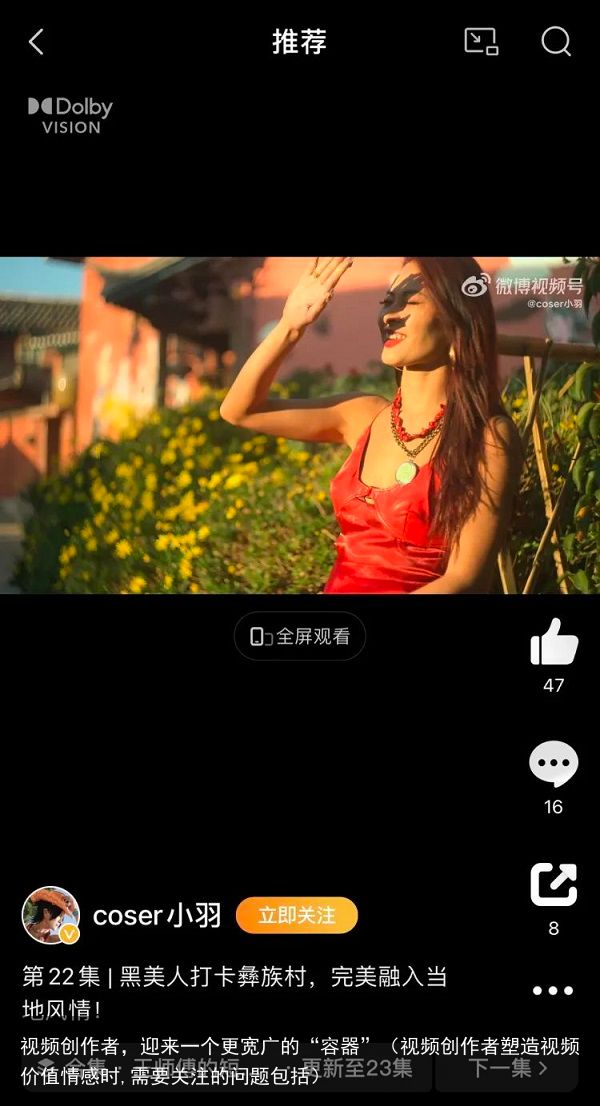Play the next episode with 下一集

(x=507, y=1068)
